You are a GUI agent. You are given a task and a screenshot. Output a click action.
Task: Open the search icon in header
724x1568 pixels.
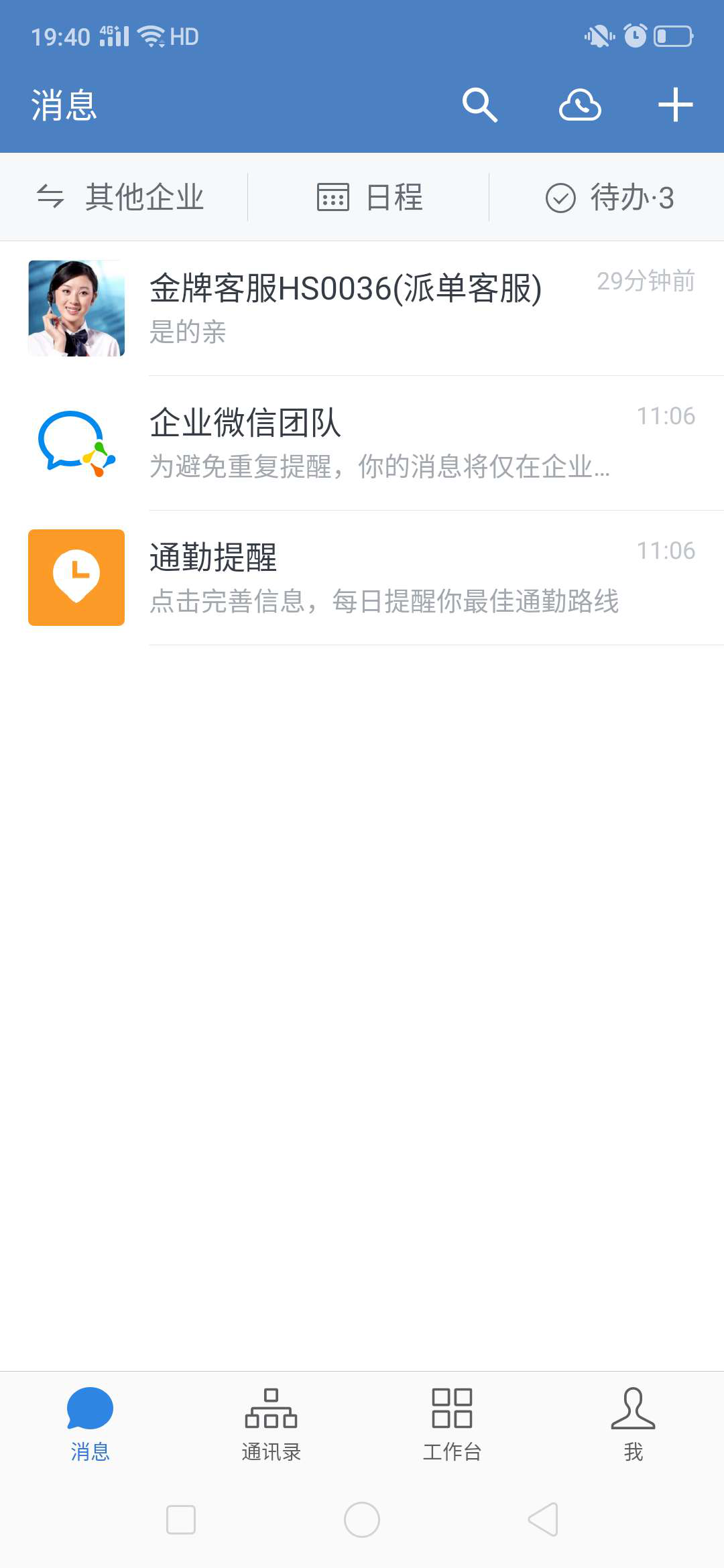(479, 105)
